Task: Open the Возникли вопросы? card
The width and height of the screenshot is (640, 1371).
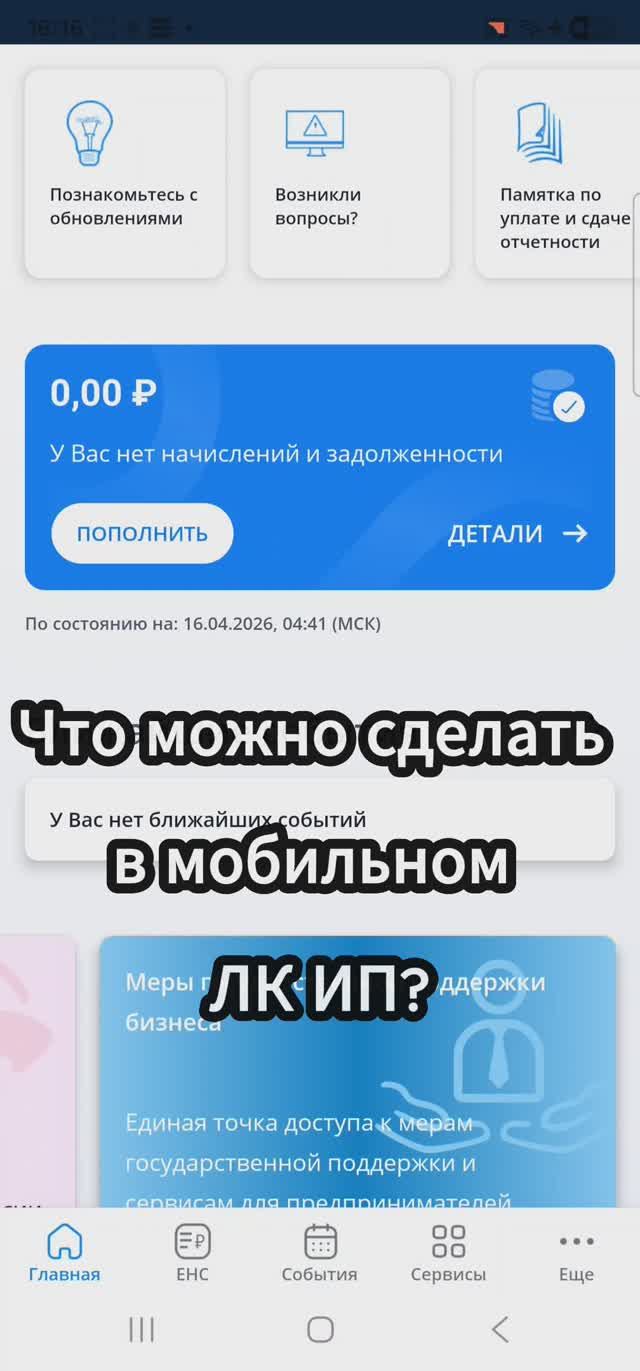Action: coord(349,173)
